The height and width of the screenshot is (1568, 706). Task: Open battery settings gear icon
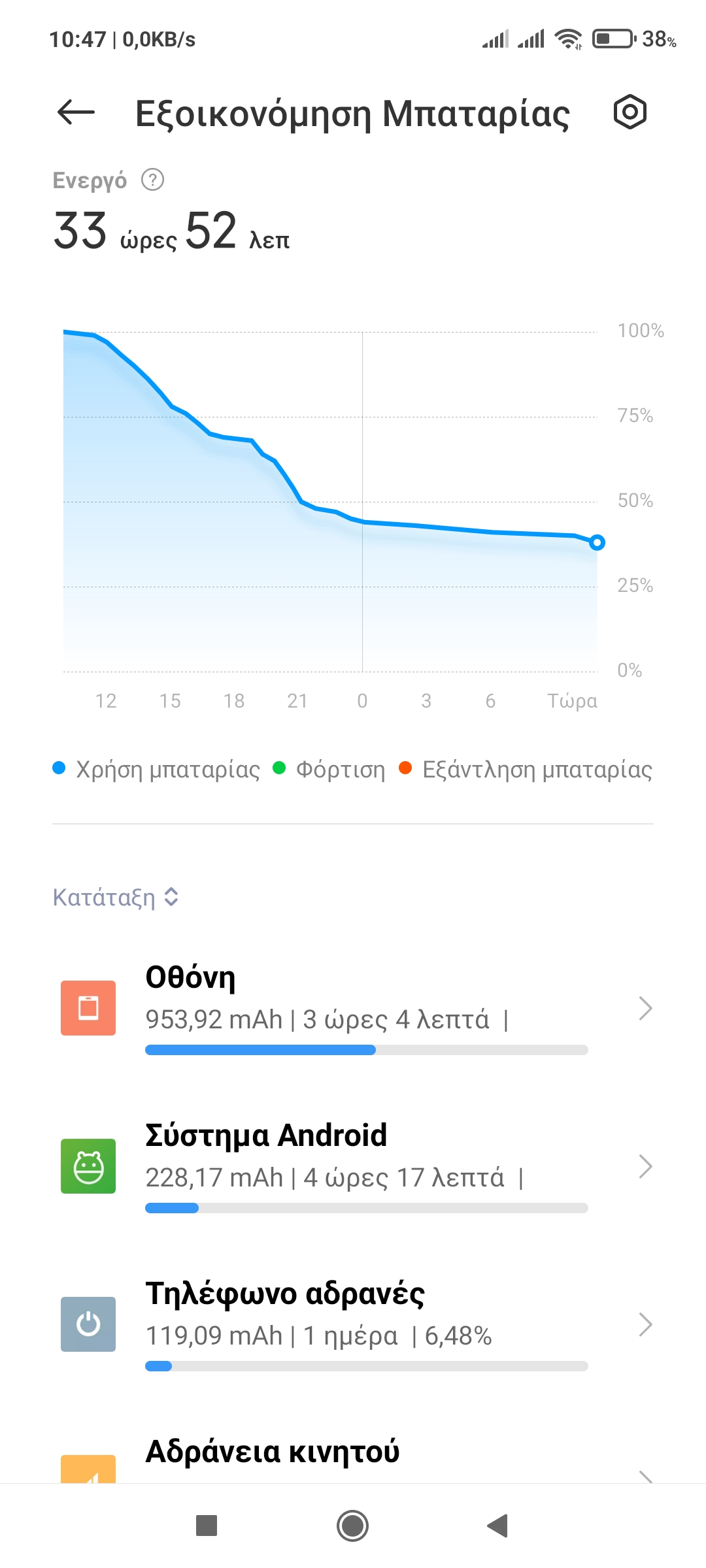(x=630, y=112)
